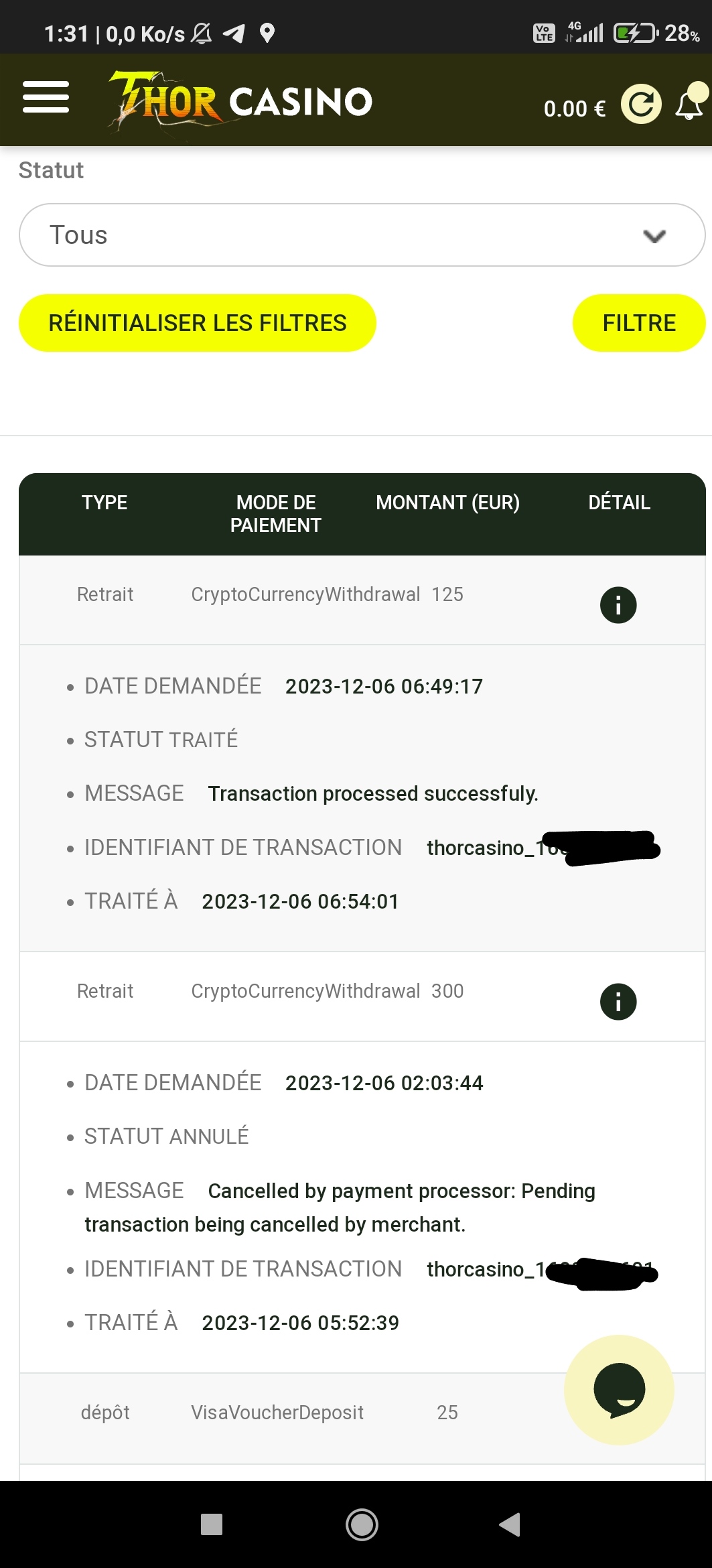Open the hamburger menu
This screenshot has height=1568, width=712.
46,97
